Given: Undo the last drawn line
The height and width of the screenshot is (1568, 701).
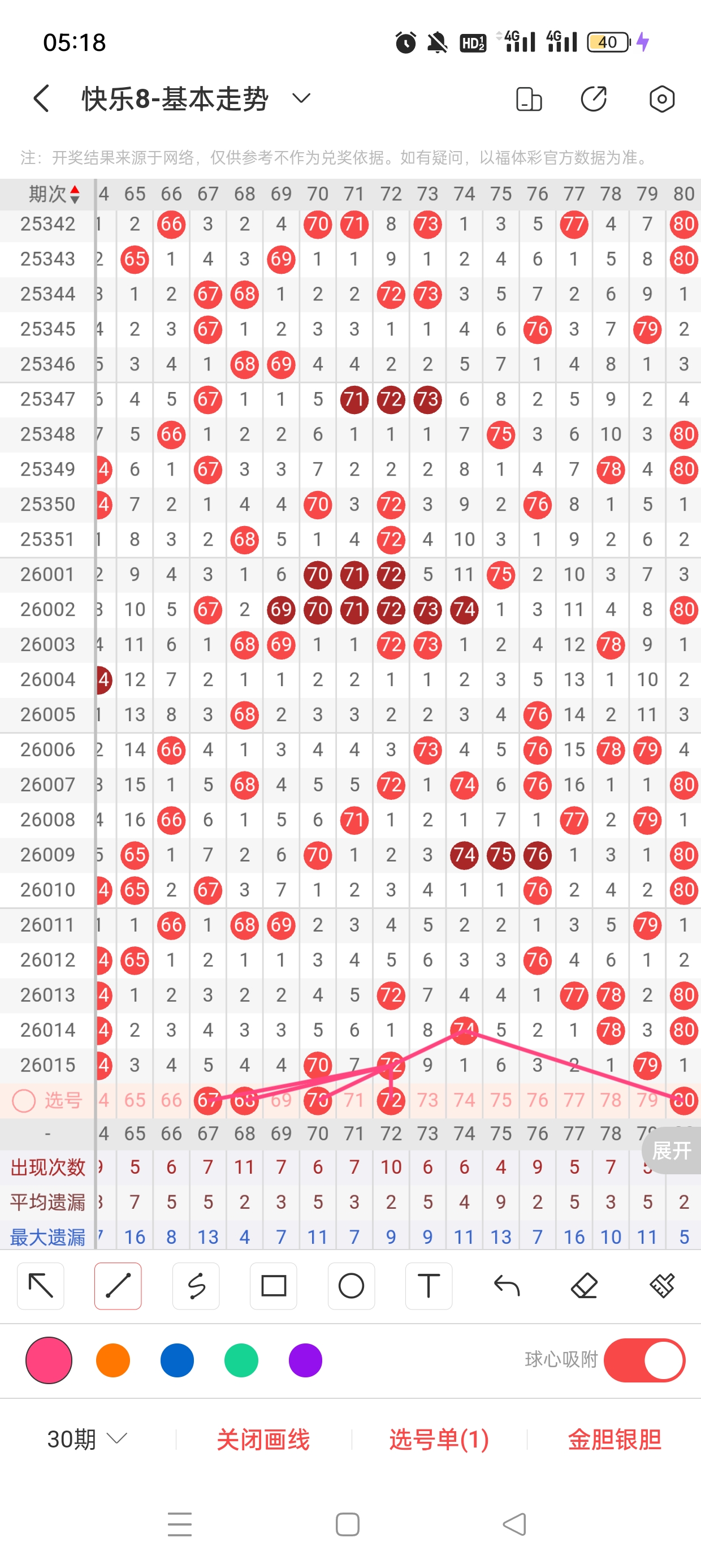Looking at the screenshot, I should click(507, 1286).
